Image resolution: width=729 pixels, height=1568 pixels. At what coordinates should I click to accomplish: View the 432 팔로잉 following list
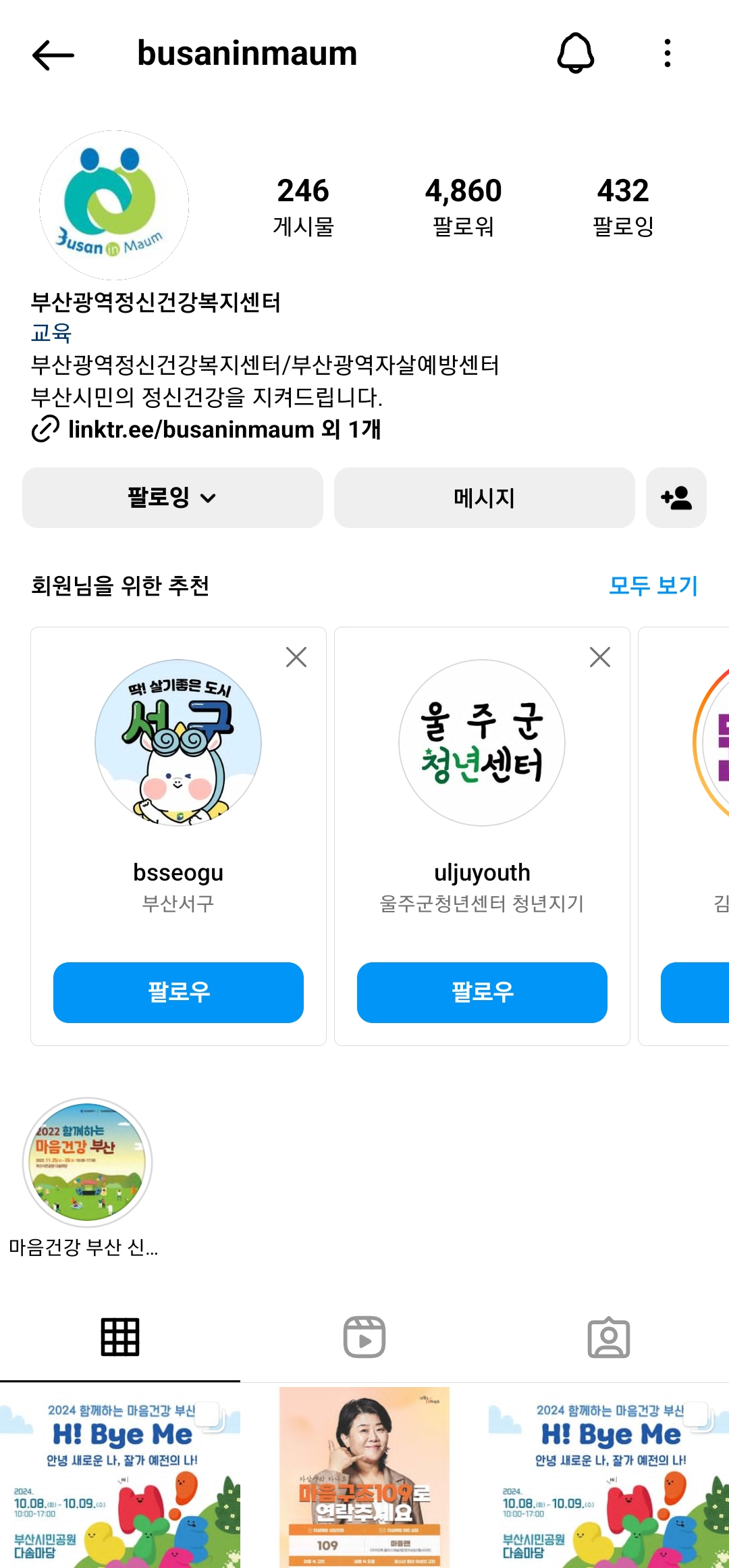pyautogui.click(x=622, y=206)
